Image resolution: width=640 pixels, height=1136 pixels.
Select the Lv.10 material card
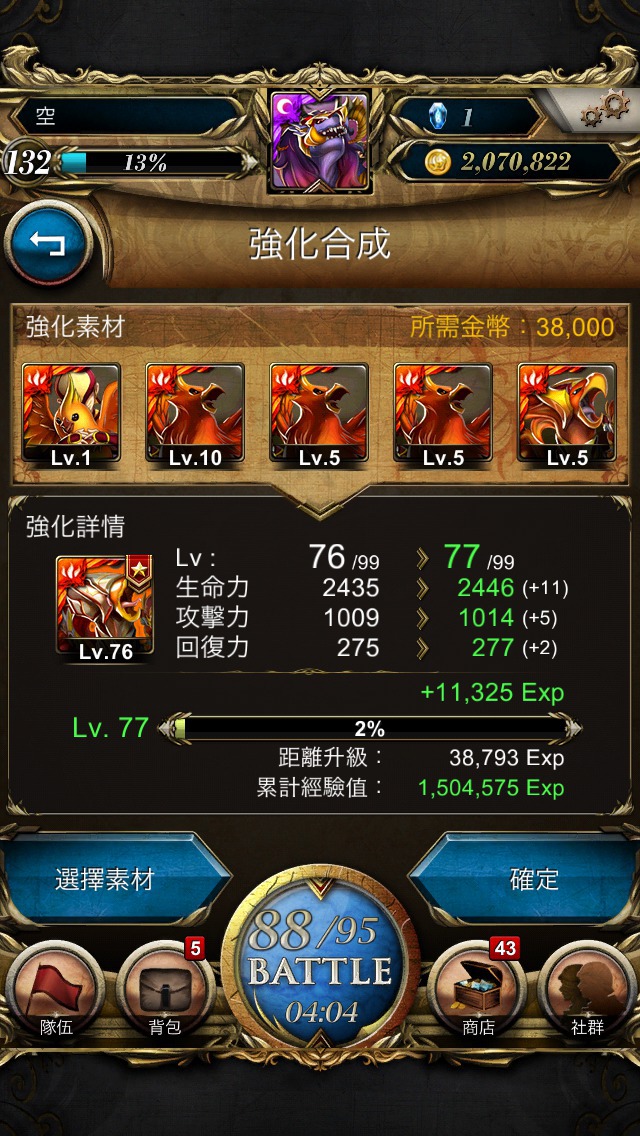coord(195,414)
